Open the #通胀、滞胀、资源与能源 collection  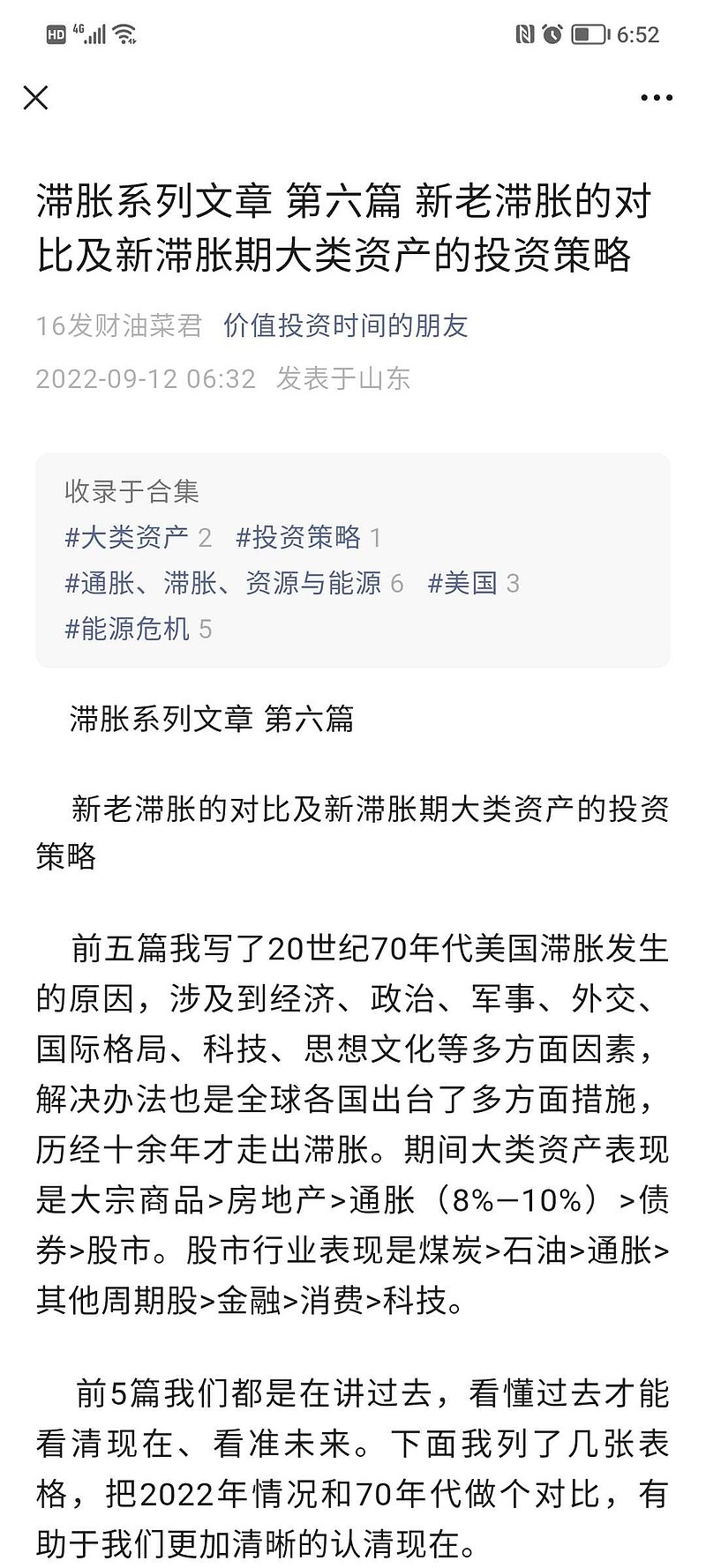(x=228, y=583)
